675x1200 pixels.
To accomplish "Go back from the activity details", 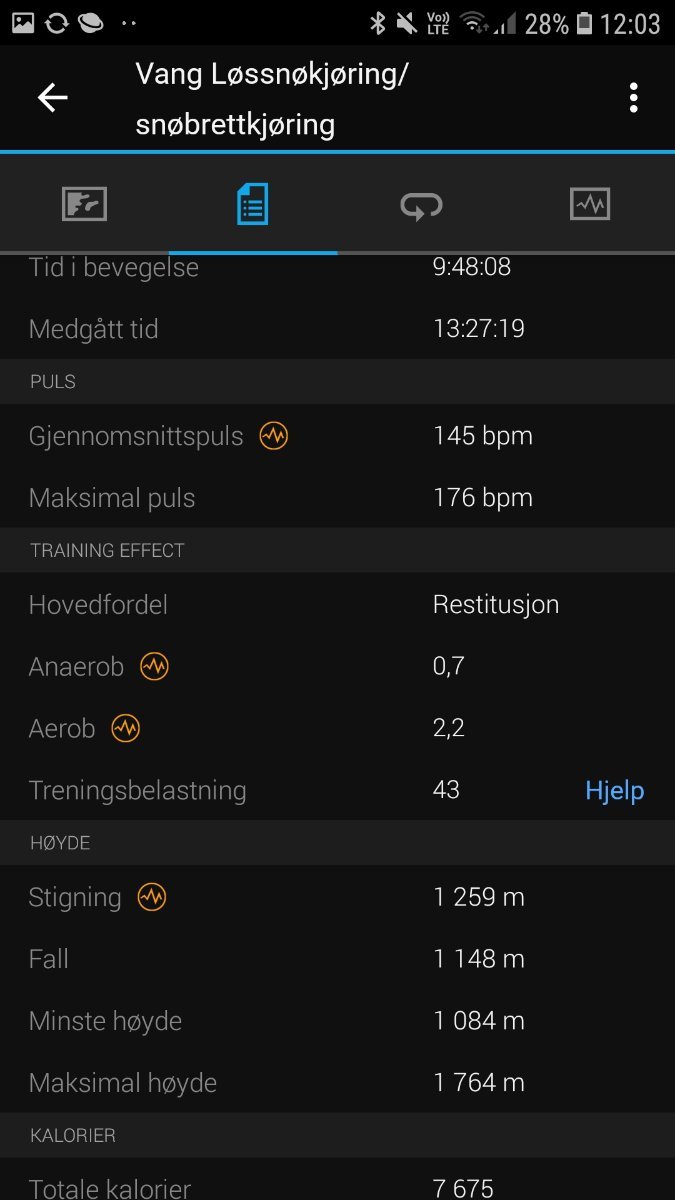I will point(52,97).
